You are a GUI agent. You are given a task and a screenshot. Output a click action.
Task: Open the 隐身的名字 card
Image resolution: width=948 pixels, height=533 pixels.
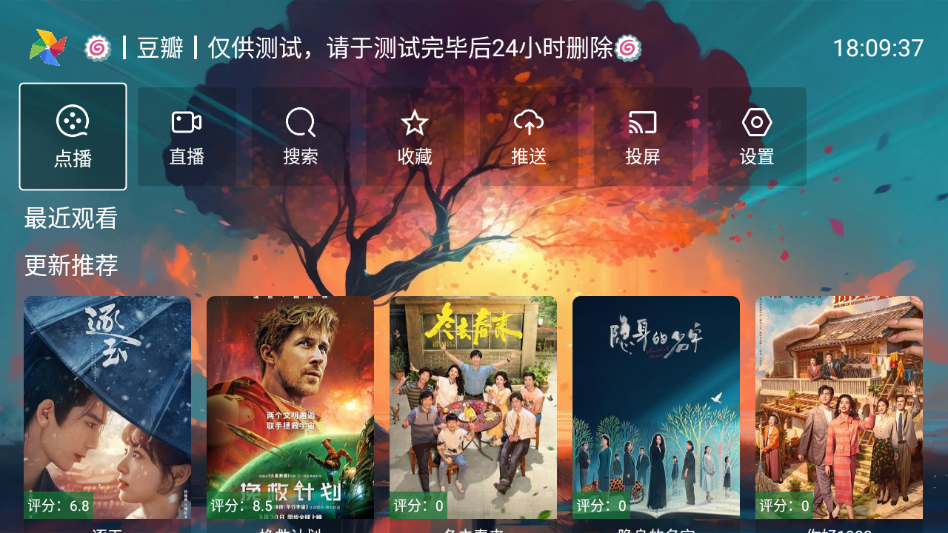click(x=656, y=408)
